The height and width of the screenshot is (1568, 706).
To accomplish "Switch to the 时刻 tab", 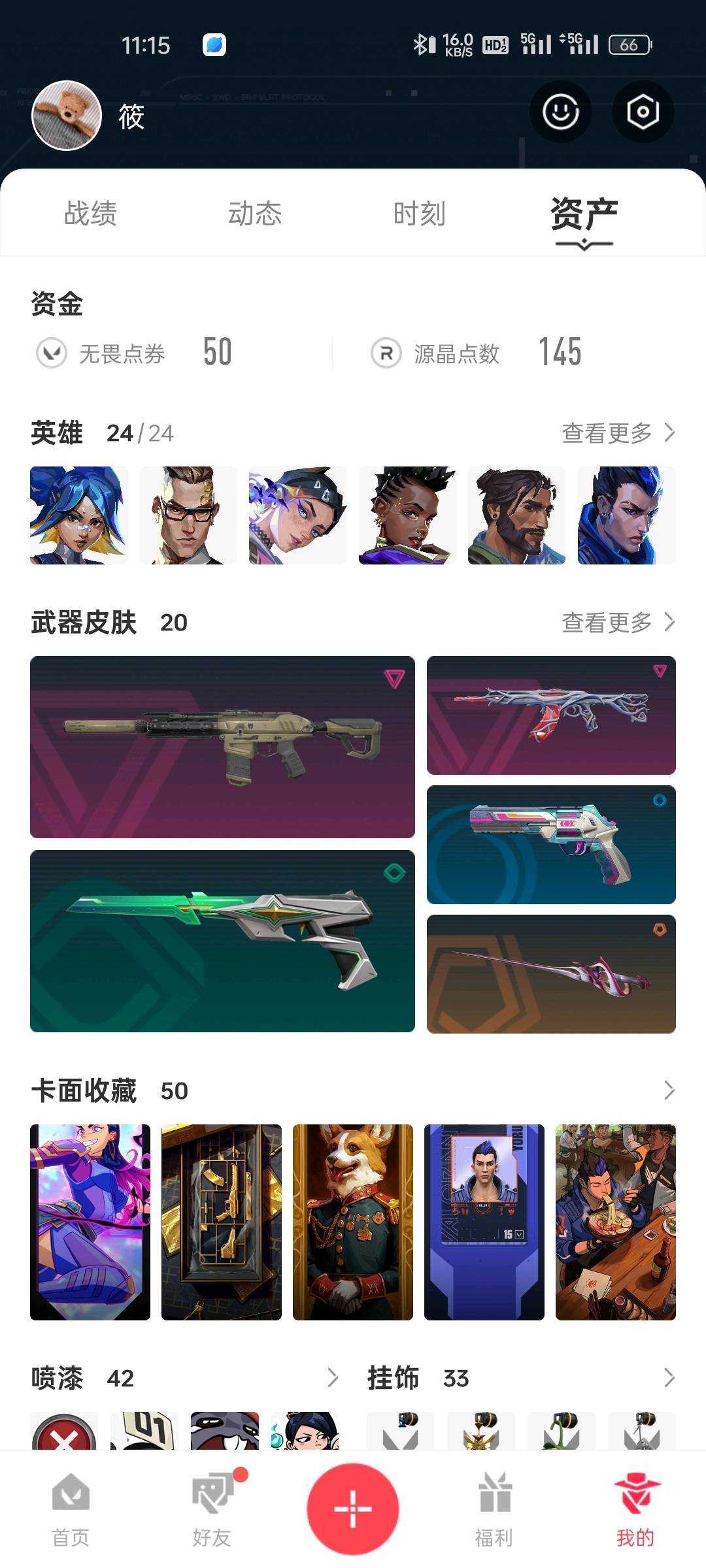I will (x=419, y=214).
